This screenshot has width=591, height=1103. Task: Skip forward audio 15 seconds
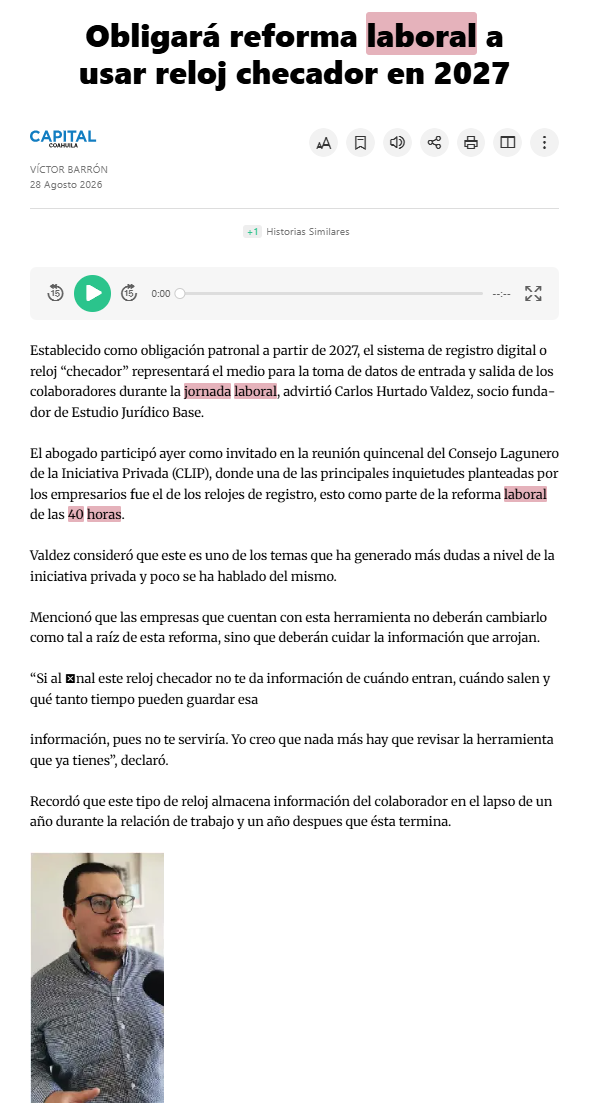click(129, 293)
